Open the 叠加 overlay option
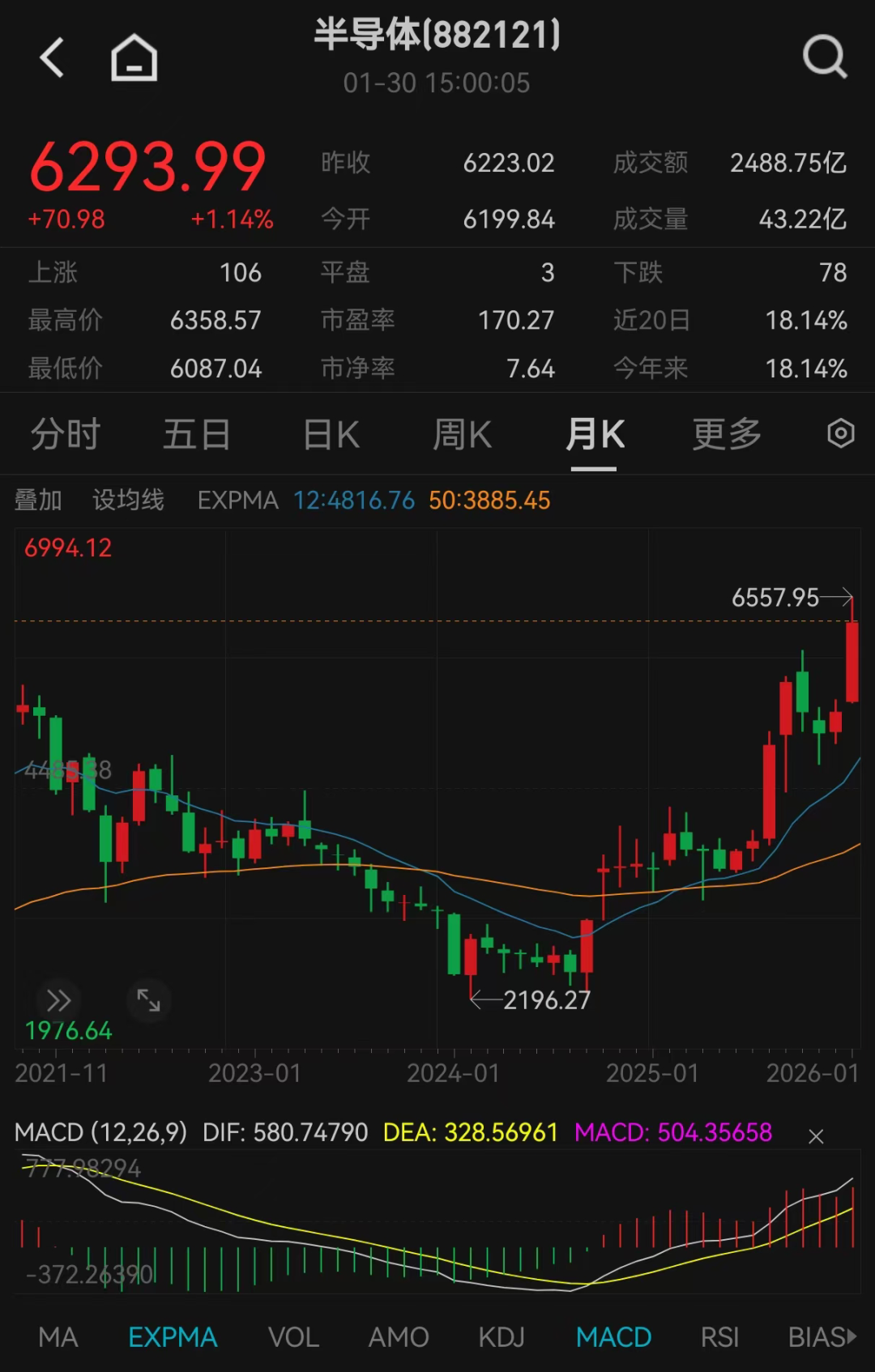 pyautogui.click(x=37, y=501)
